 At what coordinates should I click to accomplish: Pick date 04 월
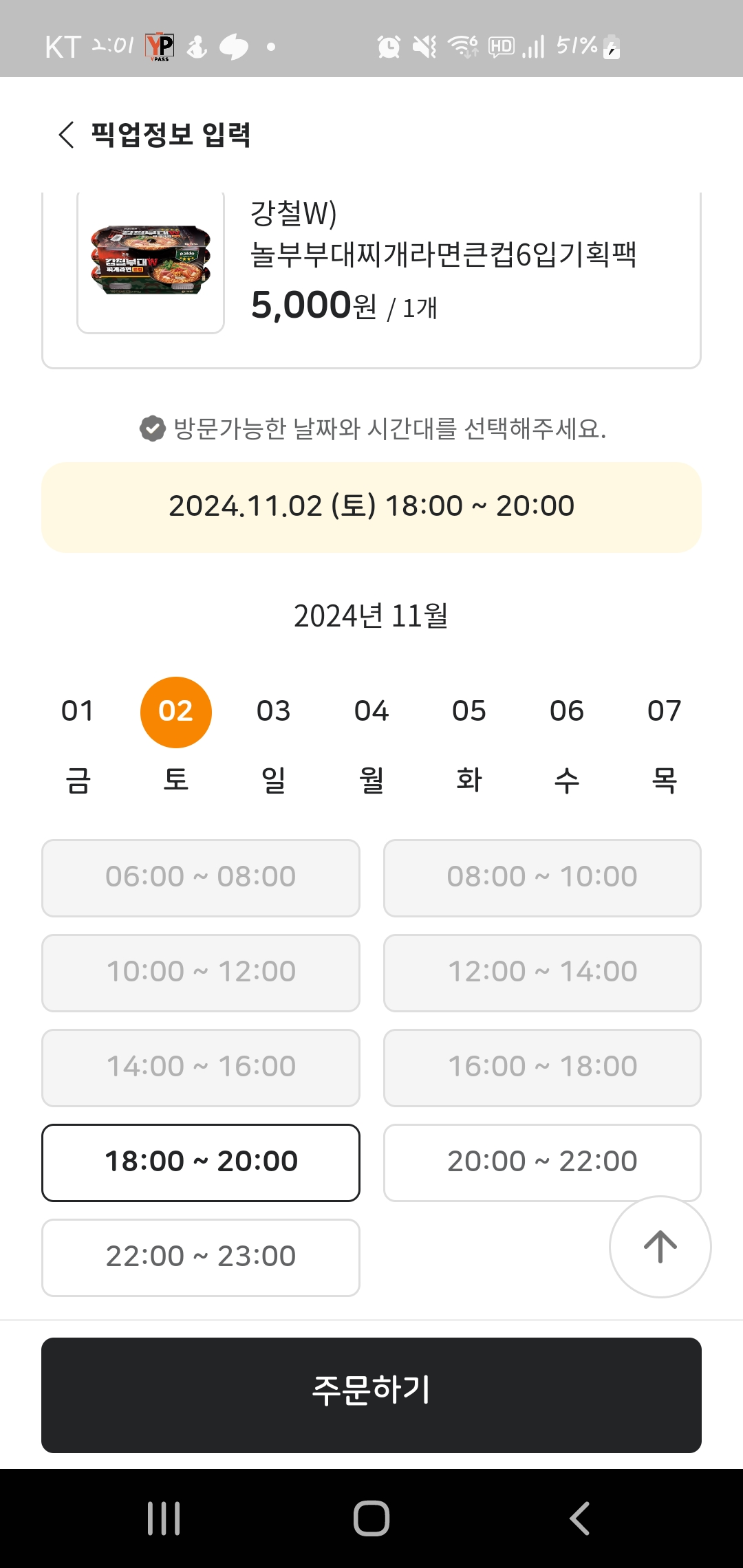pos(371,744)
